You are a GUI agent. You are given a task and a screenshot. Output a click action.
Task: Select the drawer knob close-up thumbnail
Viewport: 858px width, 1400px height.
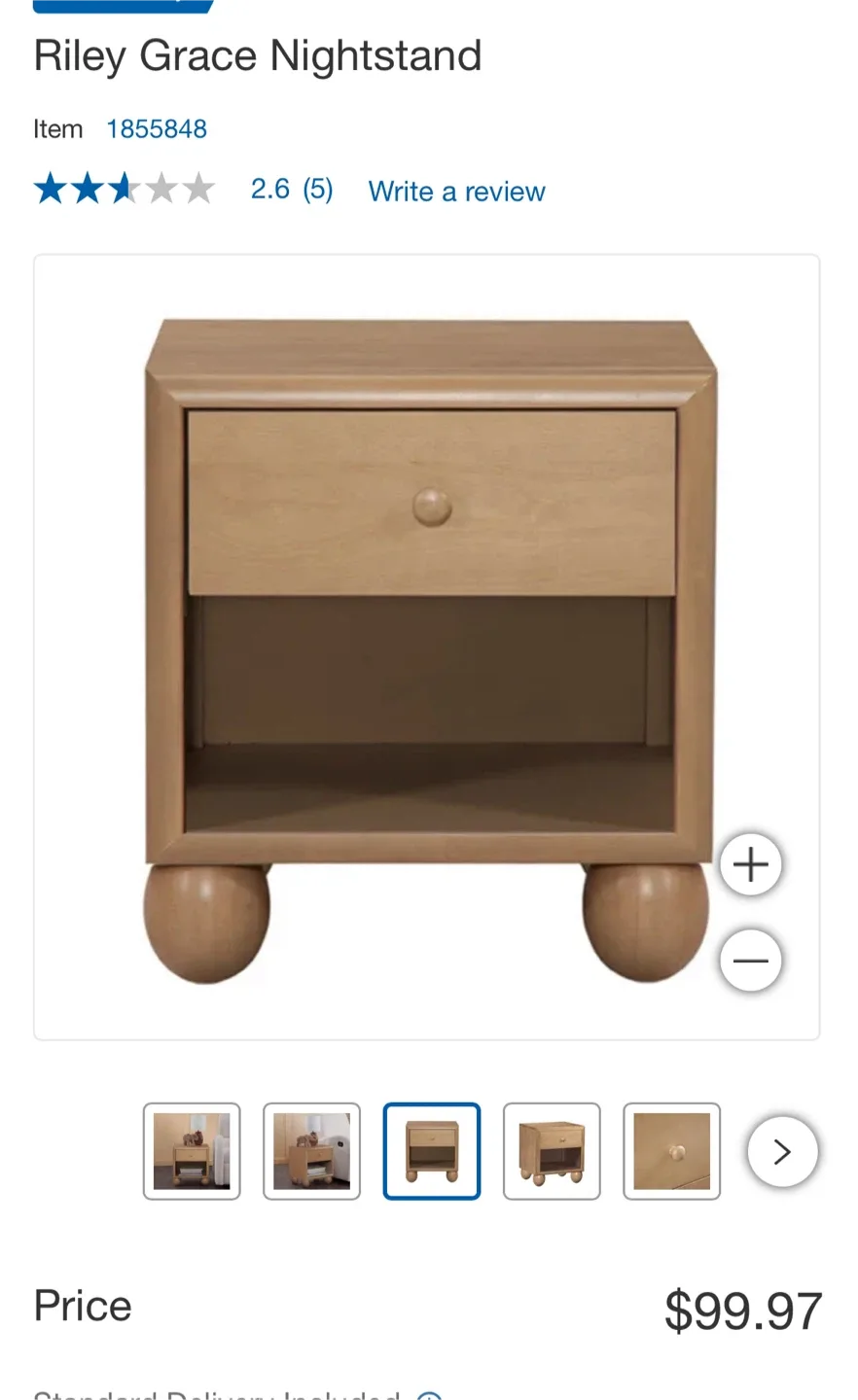672,1151
